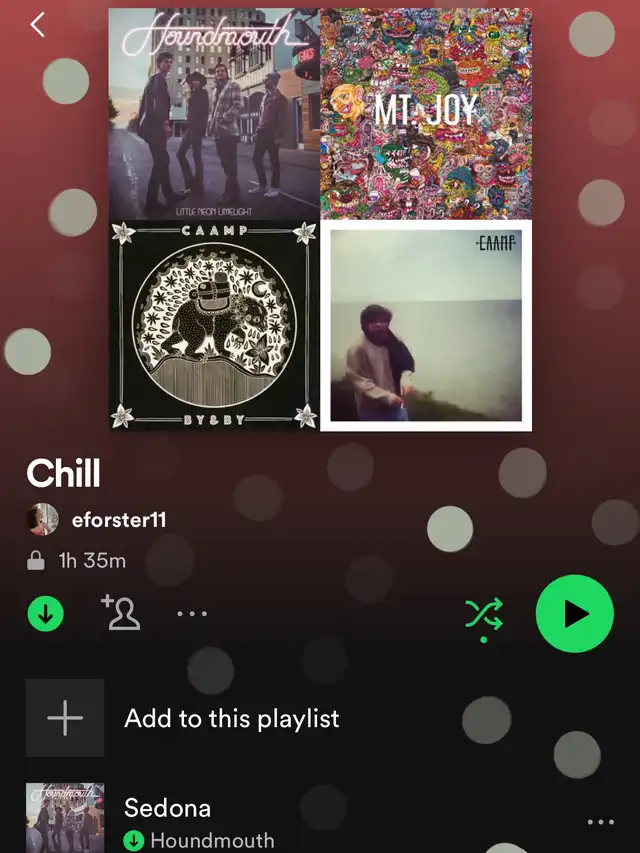Open more options for Sedona
Screen dimensions: 640x853
click(600, 822)
